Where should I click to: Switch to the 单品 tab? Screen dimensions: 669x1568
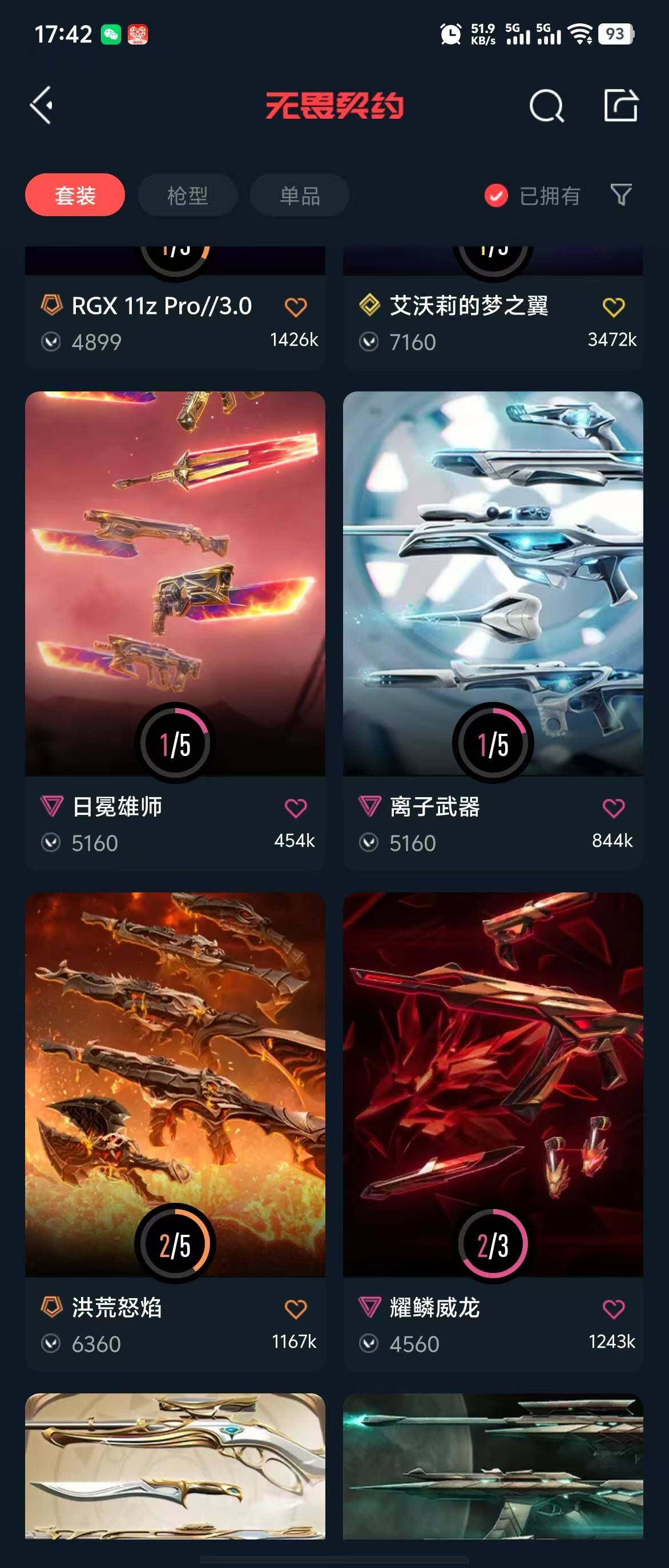tap(300, 195)
